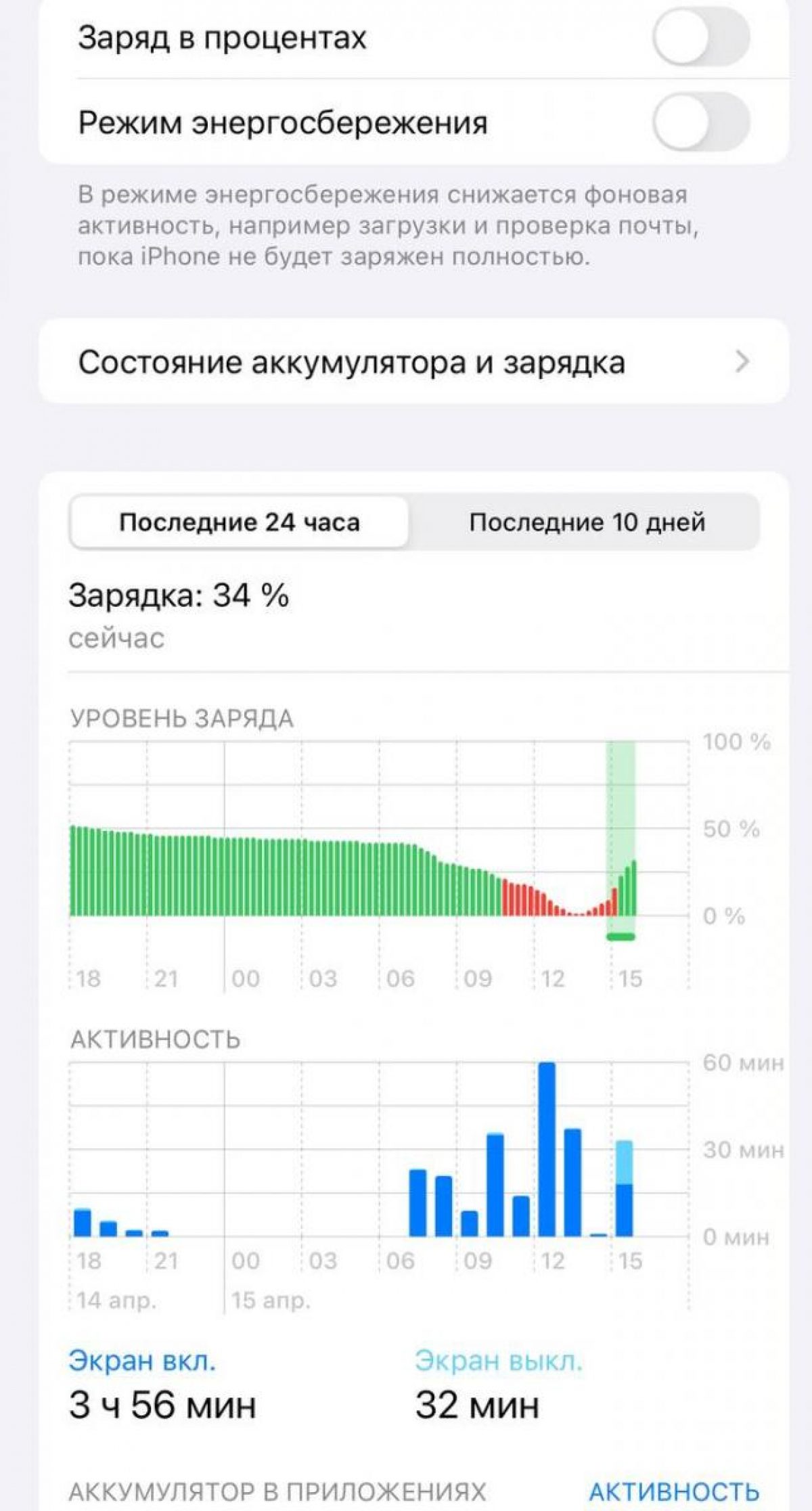Tap the АКТИВНОСТЬ link near apps list

pyautogui.click(x=673, y=1491)
